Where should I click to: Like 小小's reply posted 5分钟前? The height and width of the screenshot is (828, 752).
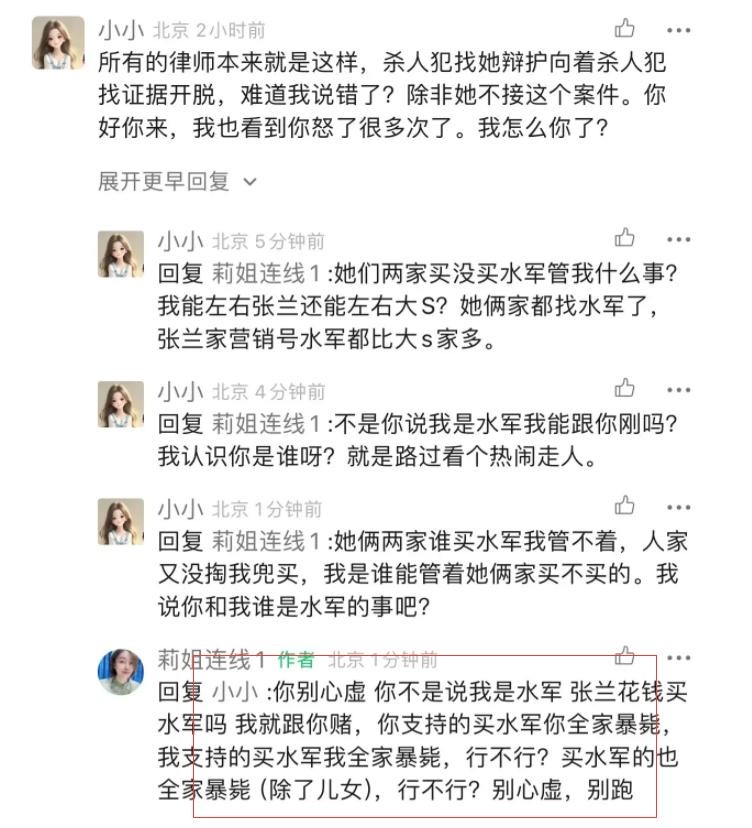coord(625,238)
